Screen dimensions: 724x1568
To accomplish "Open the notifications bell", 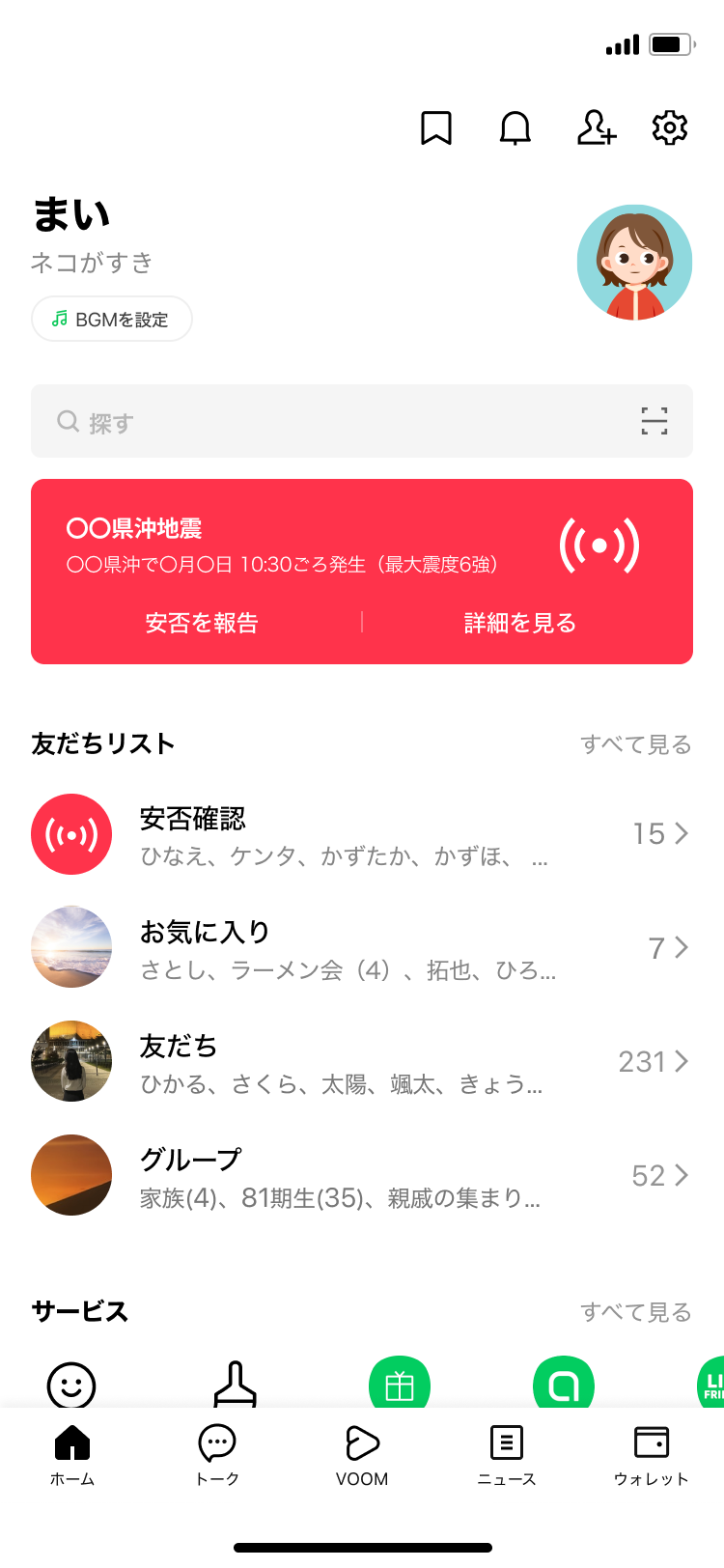I will [515, 128].
